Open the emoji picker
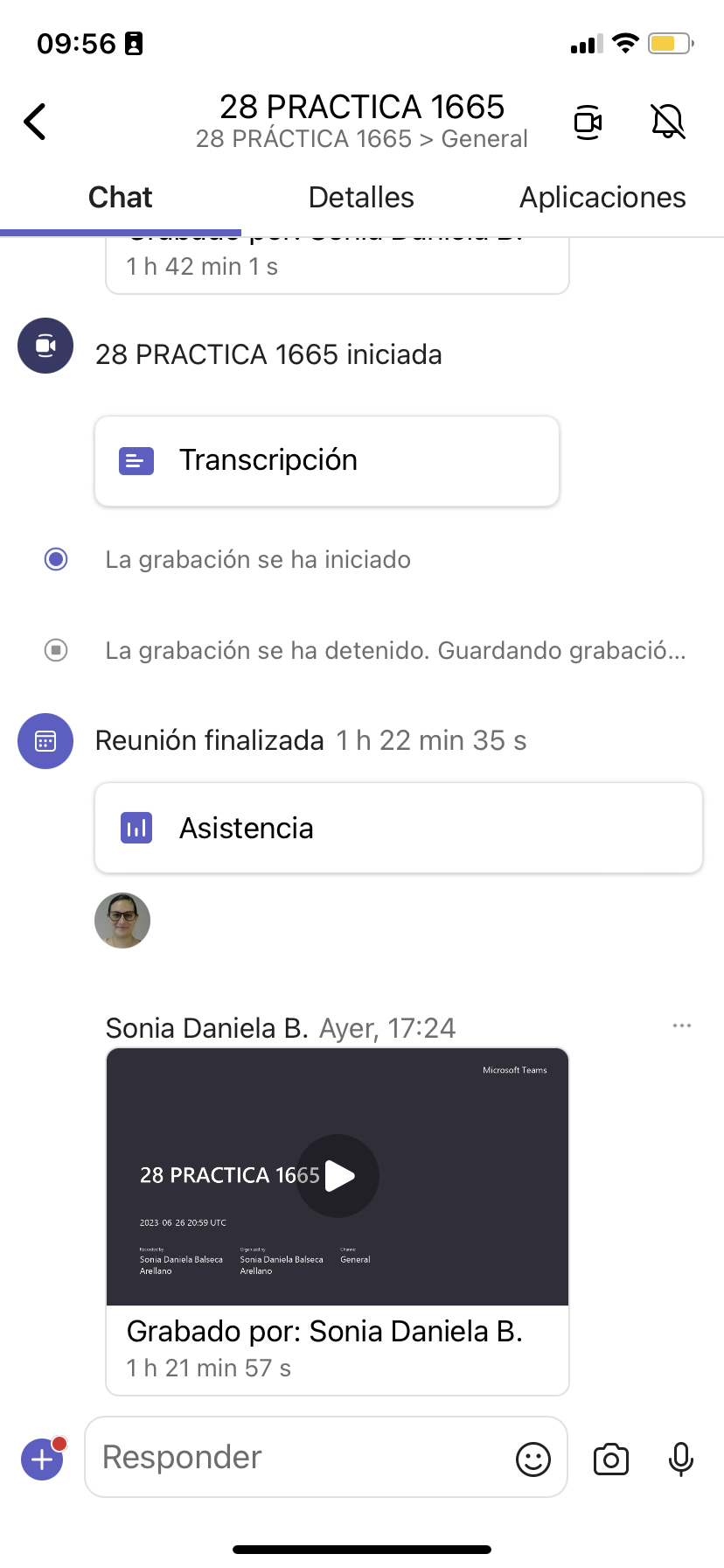 (533, 1459)
